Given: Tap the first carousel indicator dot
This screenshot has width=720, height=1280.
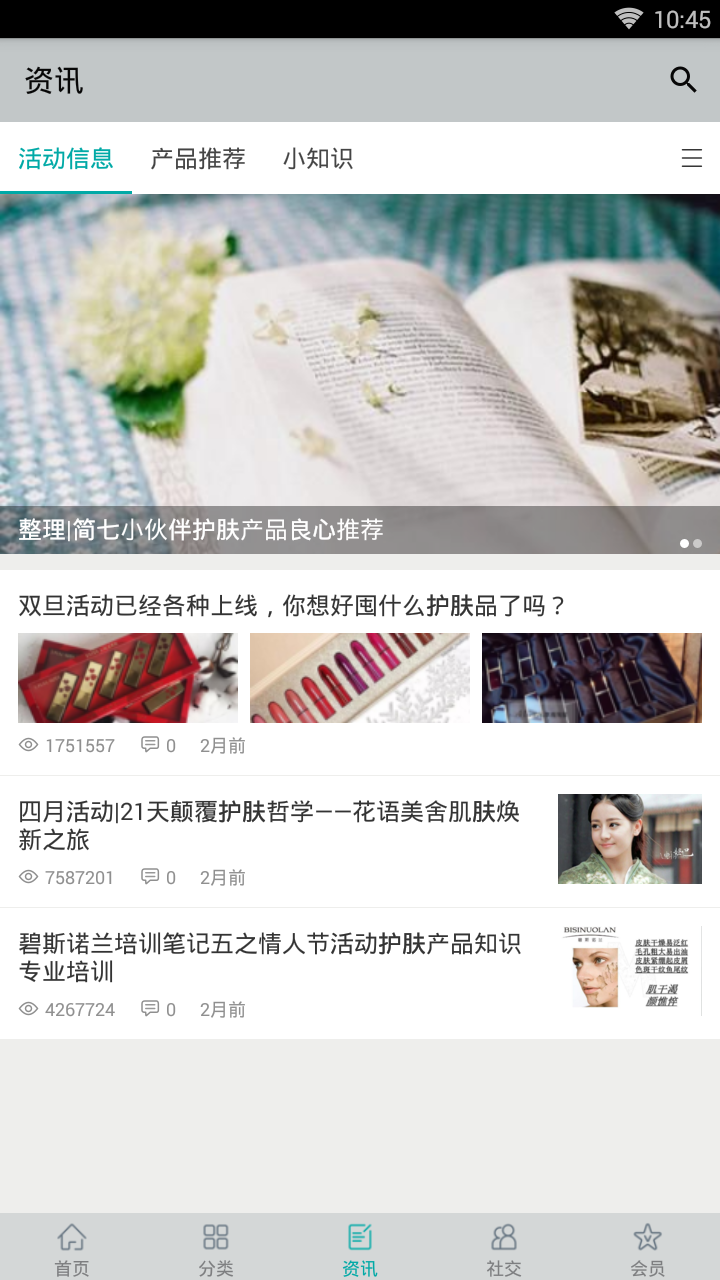Looking at the screenshot, I should click(685, 543).
